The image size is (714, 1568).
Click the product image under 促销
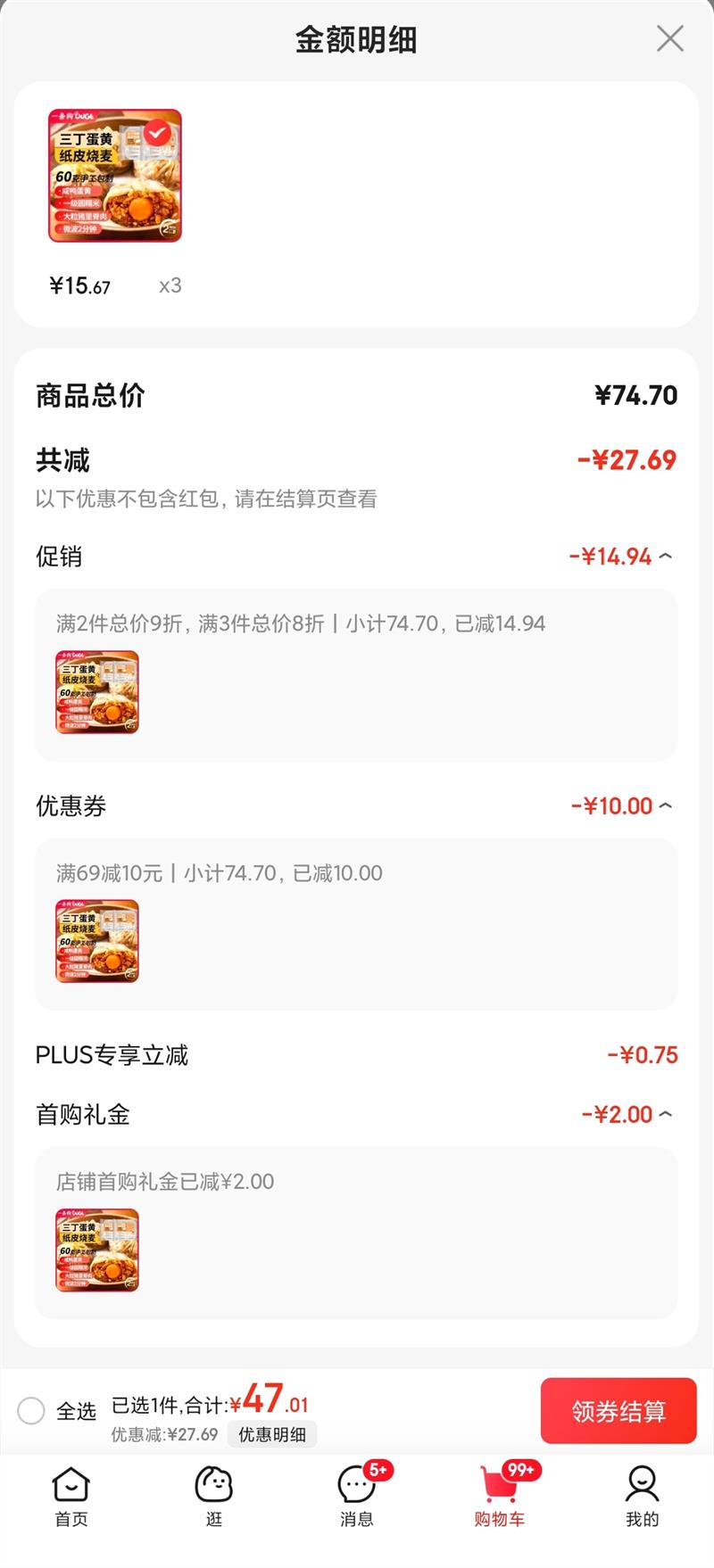pyautogui.click(x=96, y=693)
